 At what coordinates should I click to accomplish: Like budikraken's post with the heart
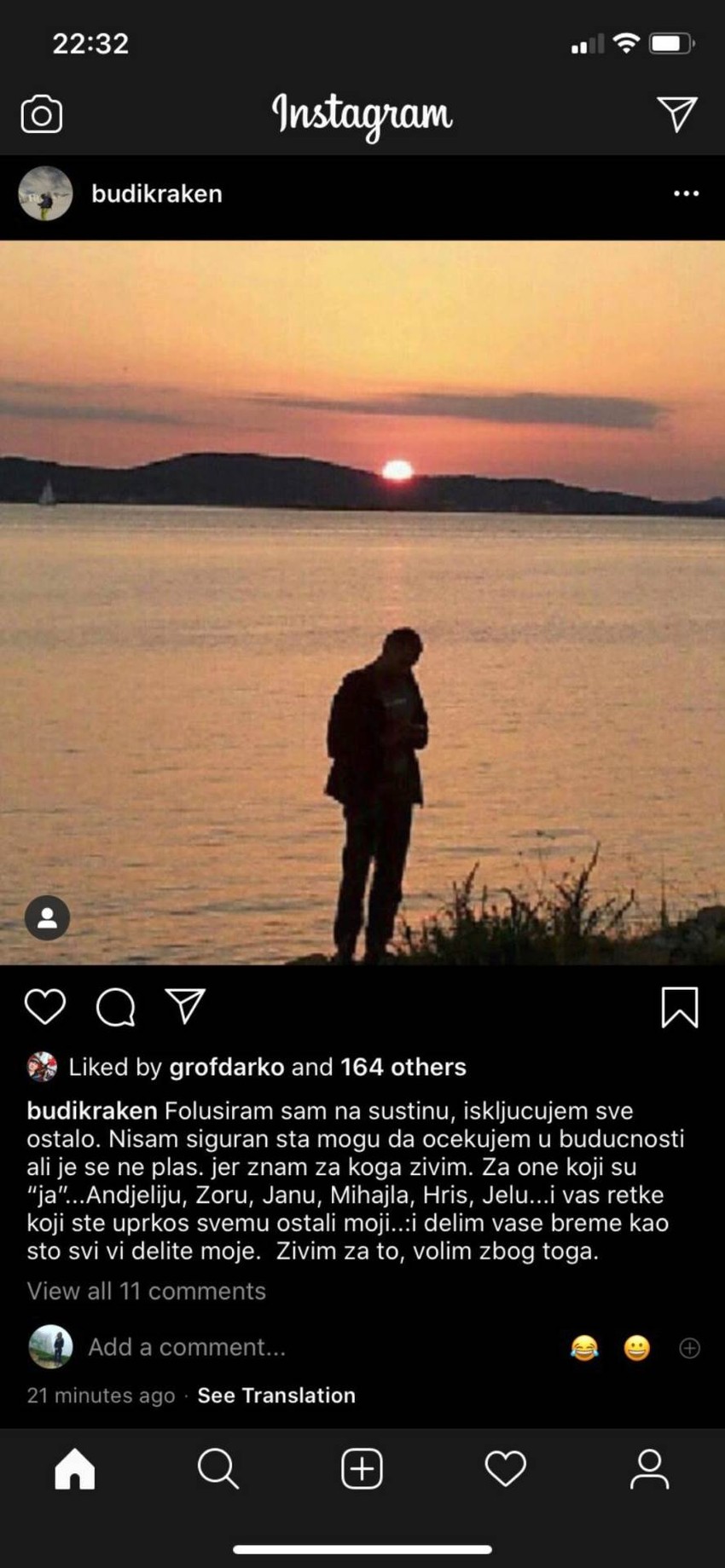tap(45, 1006)
